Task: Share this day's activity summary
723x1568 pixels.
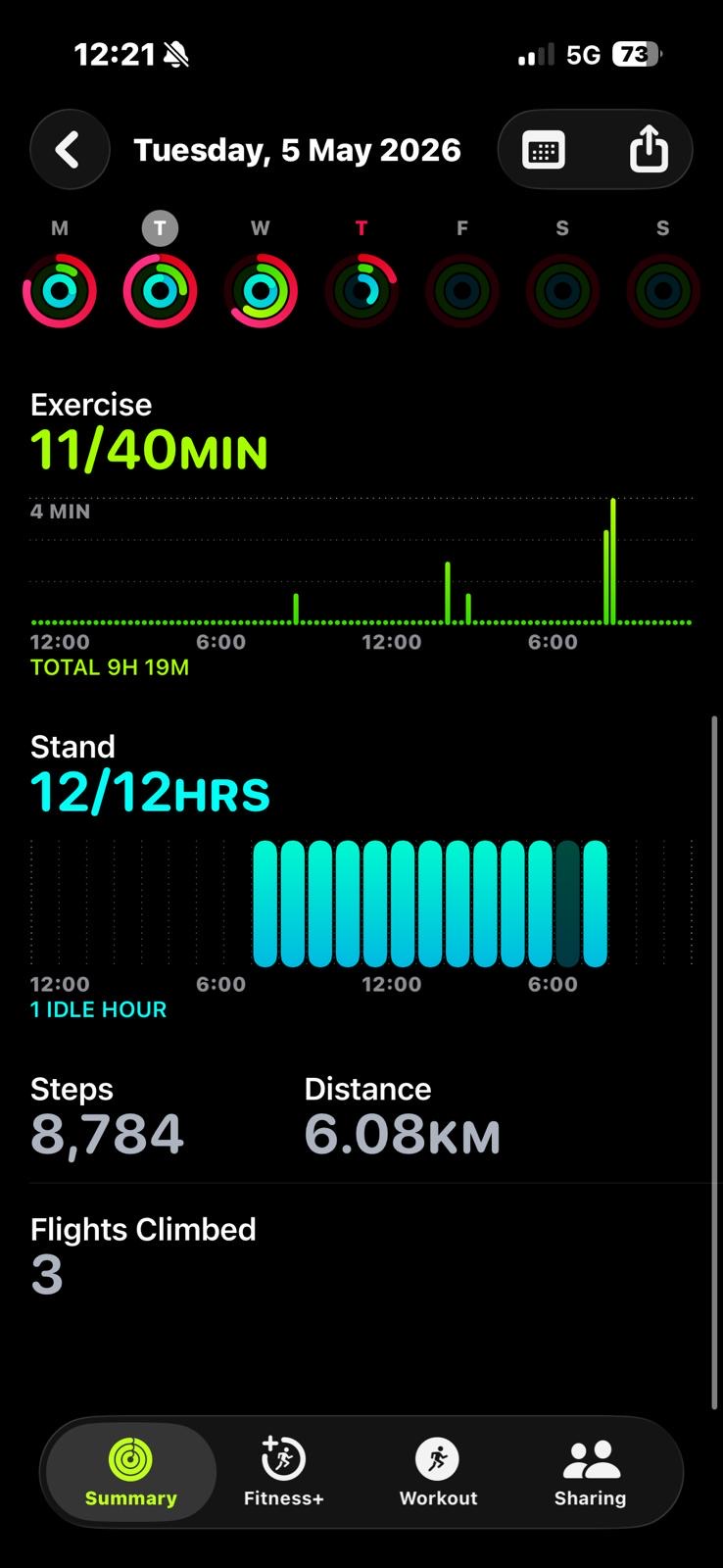Action: tap(648, 150)
